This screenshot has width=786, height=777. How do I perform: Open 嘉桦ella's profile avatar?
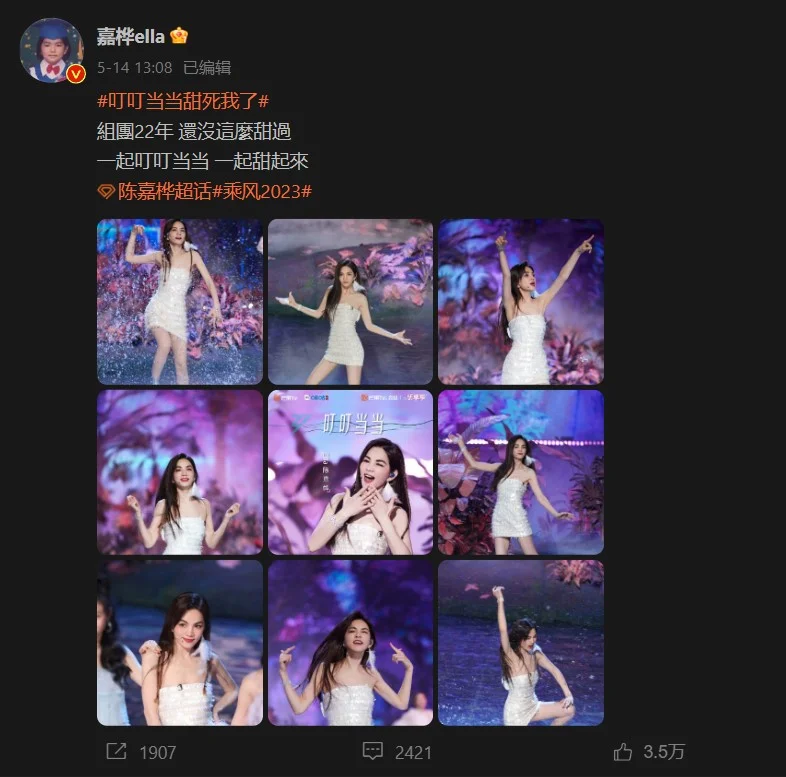52,50
